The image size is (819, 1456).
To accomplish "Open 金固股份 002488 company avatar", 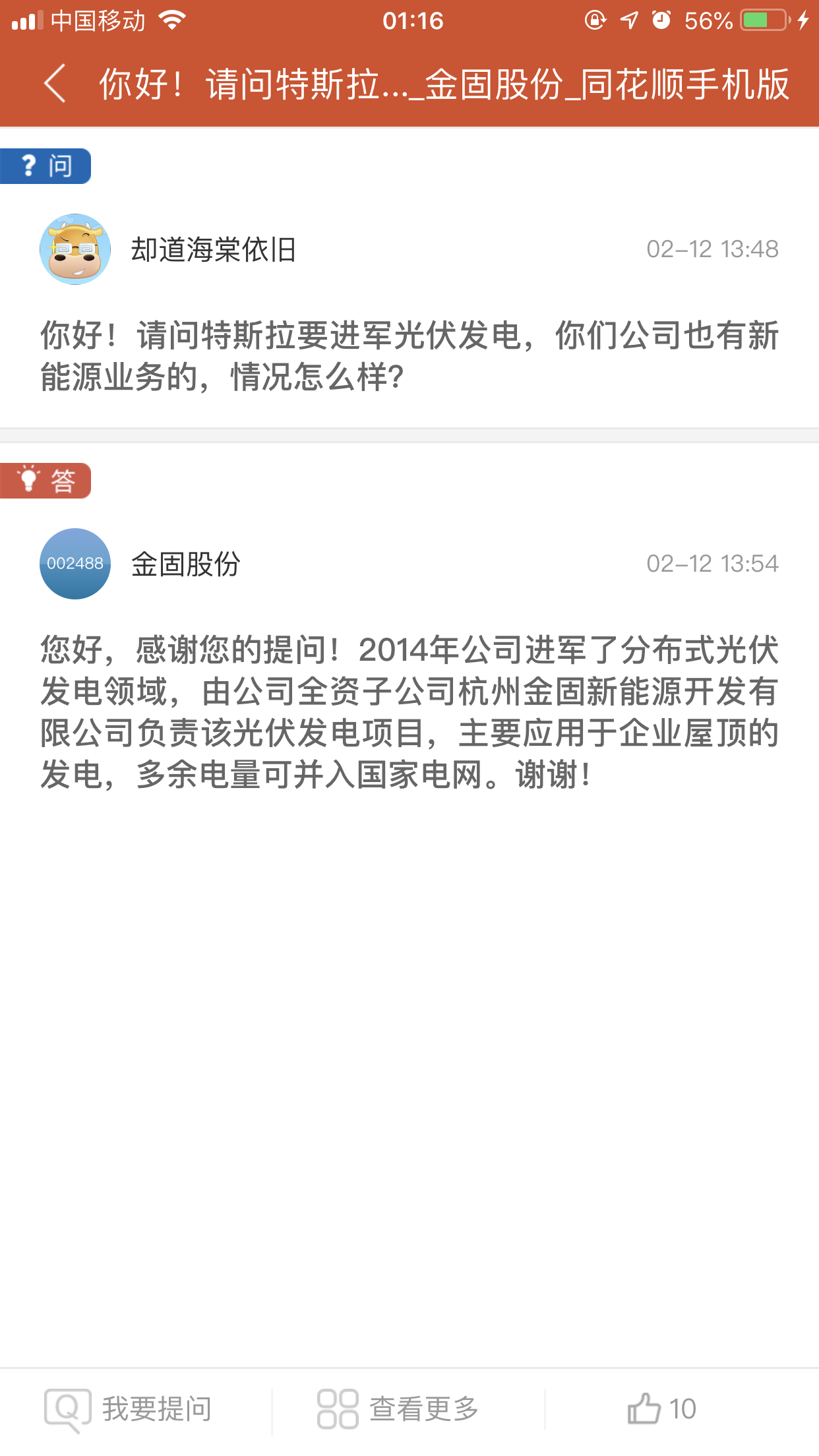I will click(x=75, y=564).
